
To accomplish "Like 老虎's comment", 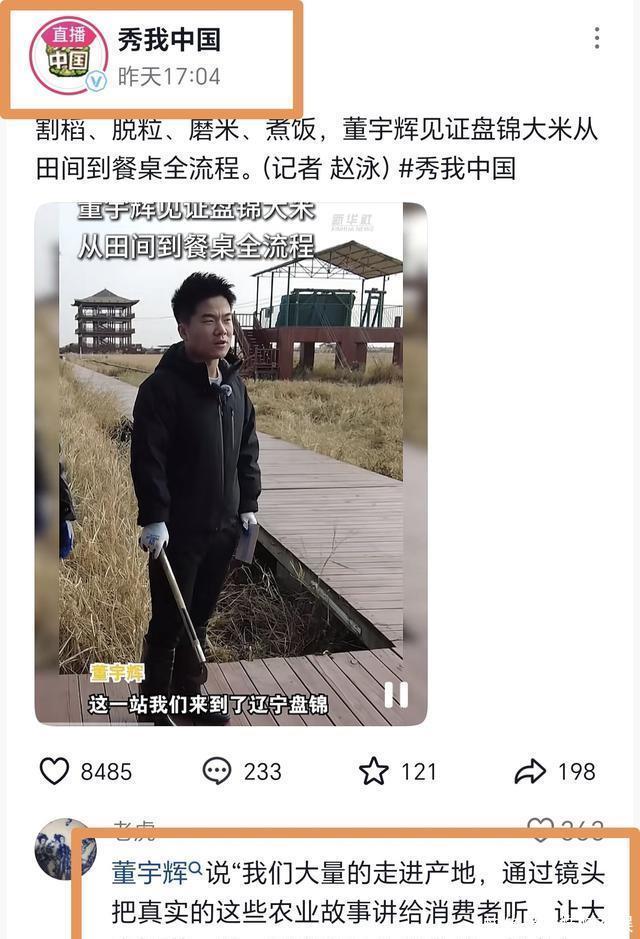I will (x=541, y=830).
